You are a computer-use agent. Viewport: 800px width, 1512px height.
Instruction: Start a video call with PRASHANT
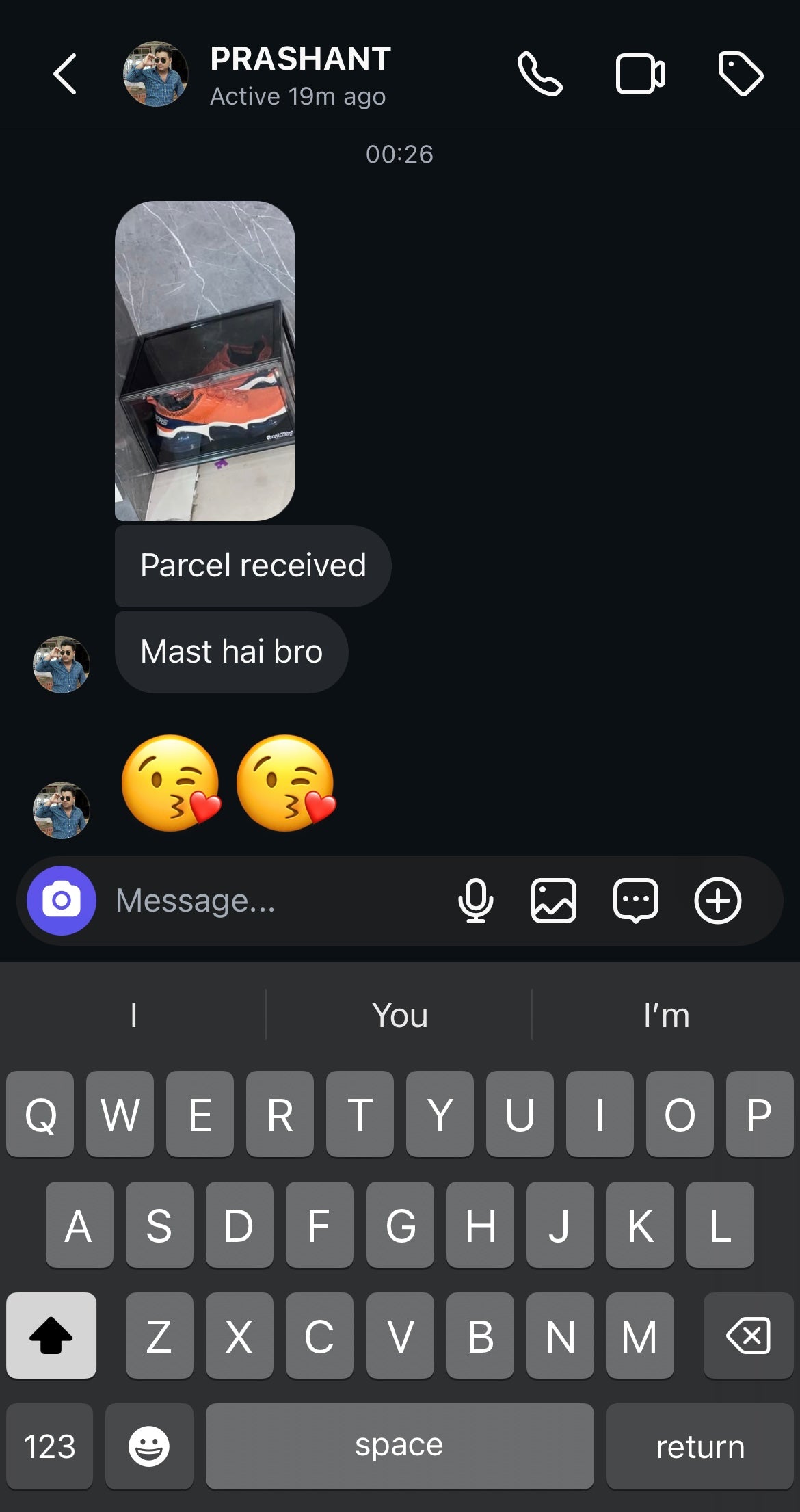(x=640, y=74)
